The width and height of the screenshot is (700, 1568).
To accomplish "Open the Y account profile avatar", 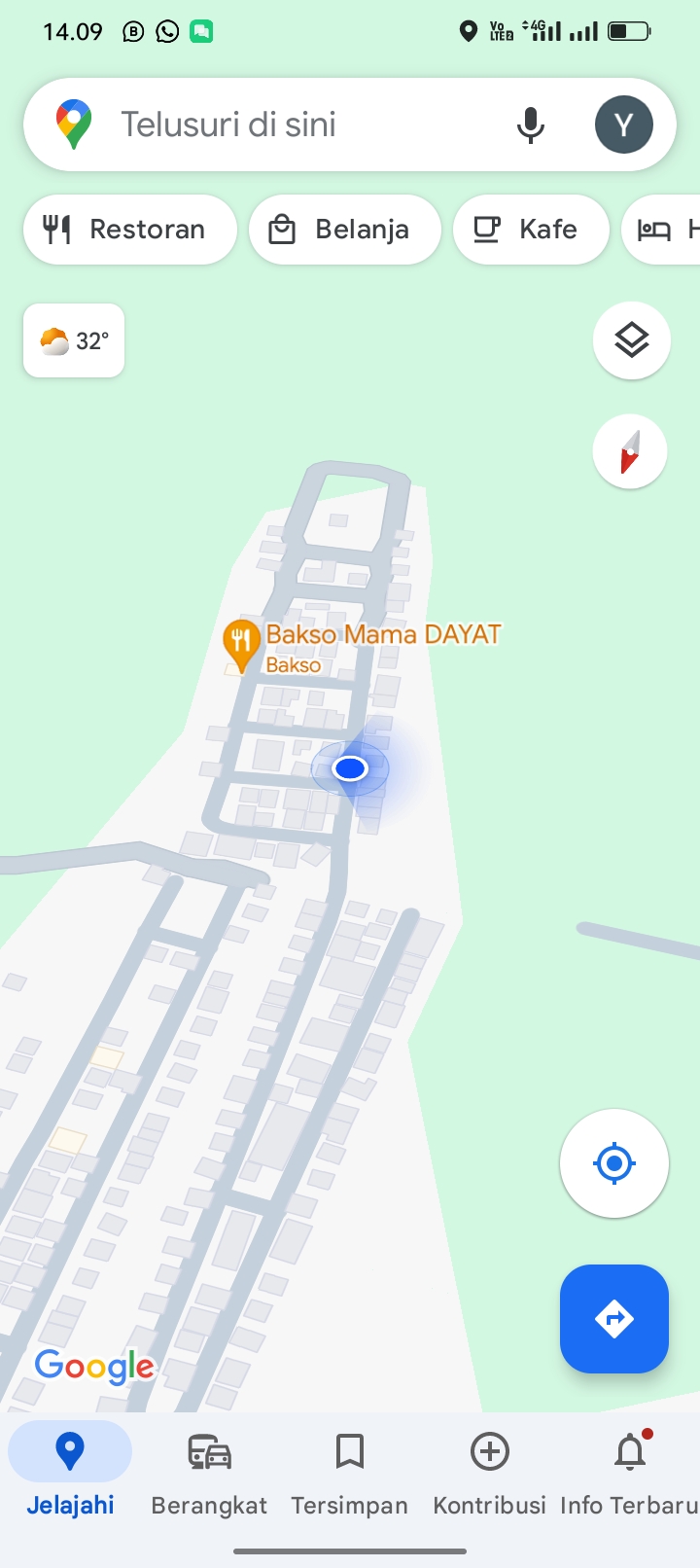I will (623, 125).
